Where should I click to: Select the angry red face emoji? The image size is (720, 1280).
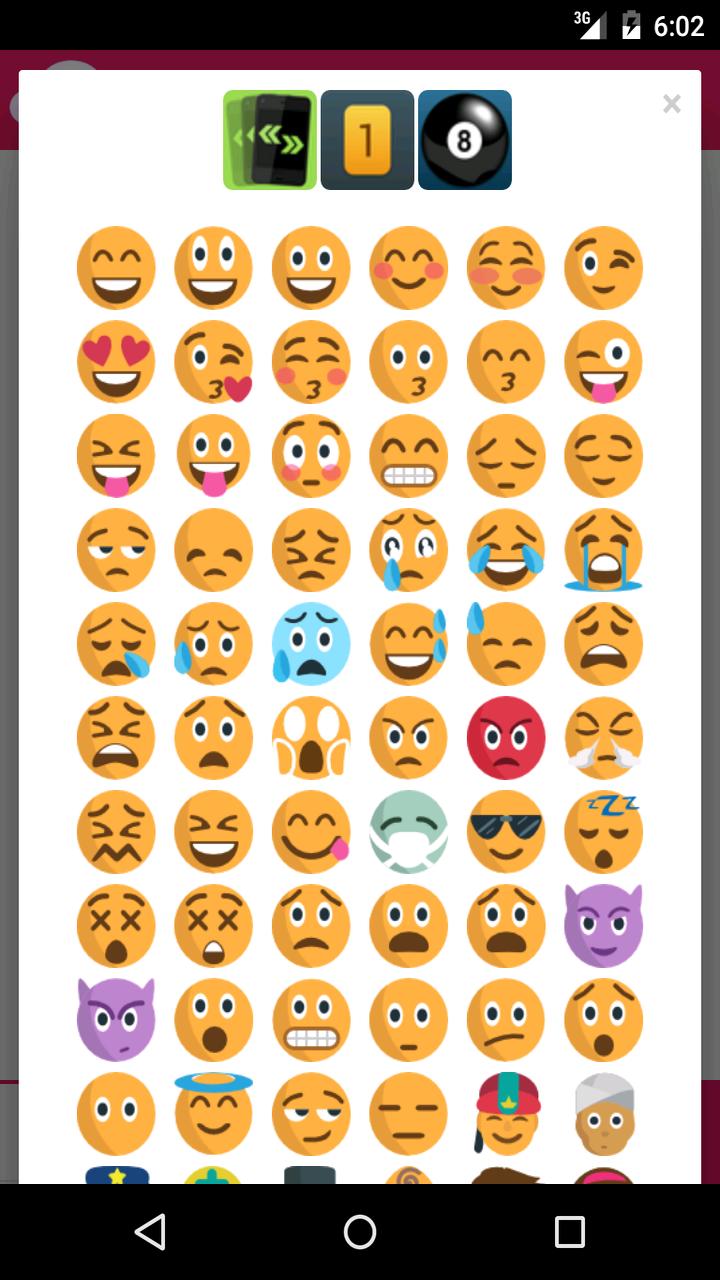(505, 738)
